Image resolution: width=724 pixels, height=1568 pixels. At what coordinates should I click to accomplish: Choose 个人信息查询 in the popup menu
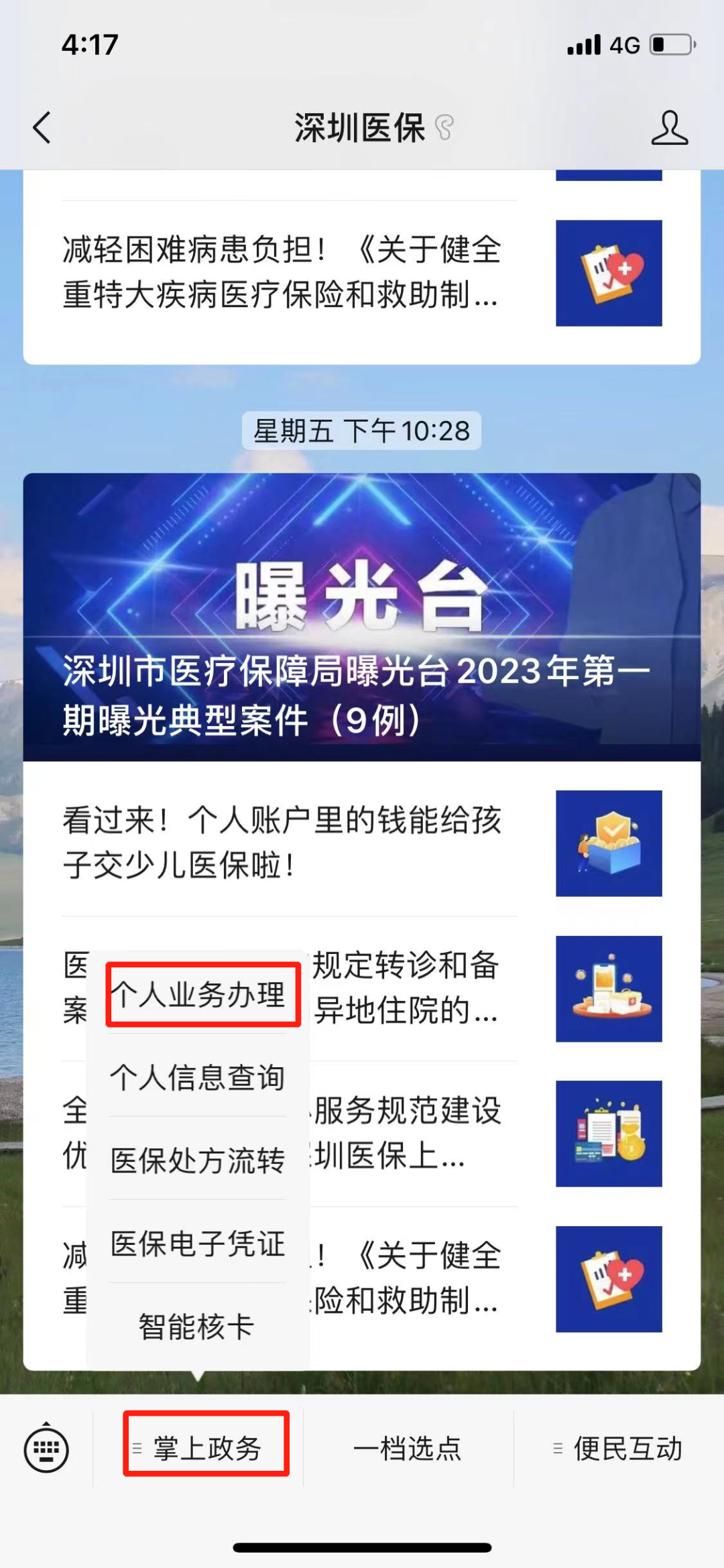click(x=198, y=1077)
